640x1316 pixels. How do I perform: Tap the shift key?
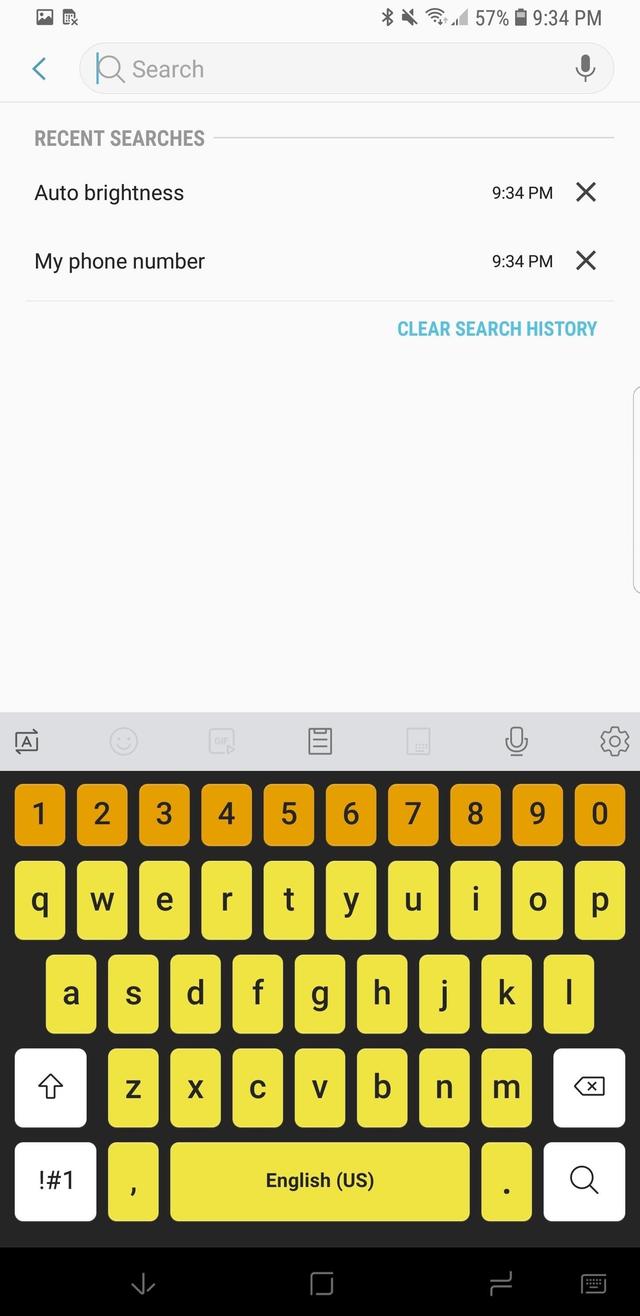tap(51, 1087)
